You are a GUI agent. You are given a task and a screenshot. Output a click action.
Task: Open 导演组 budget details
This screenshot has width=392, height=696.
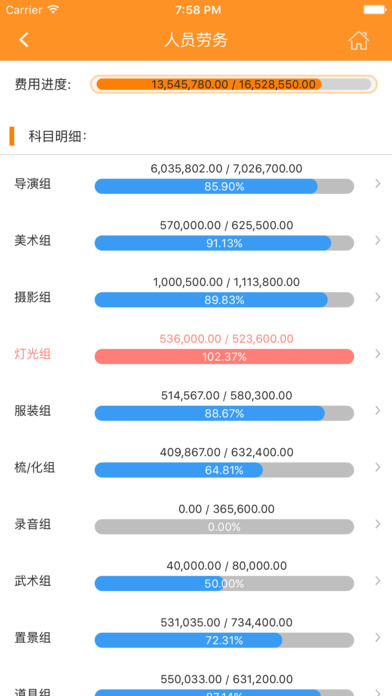point(196,184)
